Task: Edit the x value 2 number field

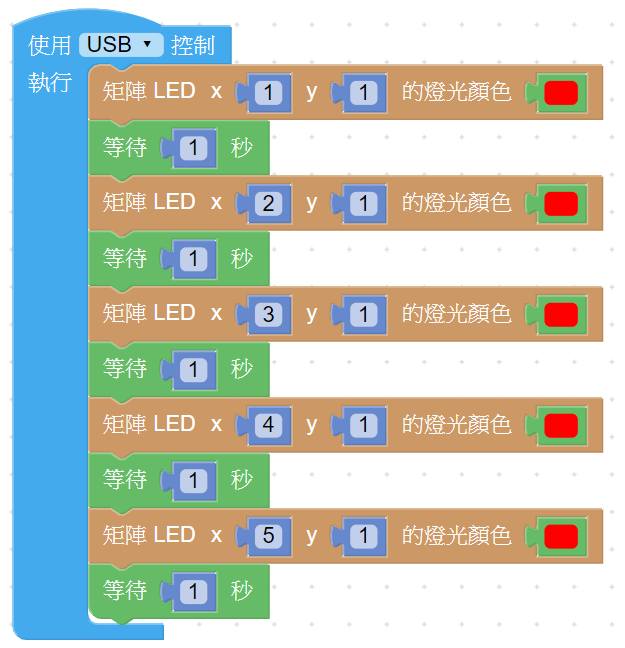Action: pos(268,204)
